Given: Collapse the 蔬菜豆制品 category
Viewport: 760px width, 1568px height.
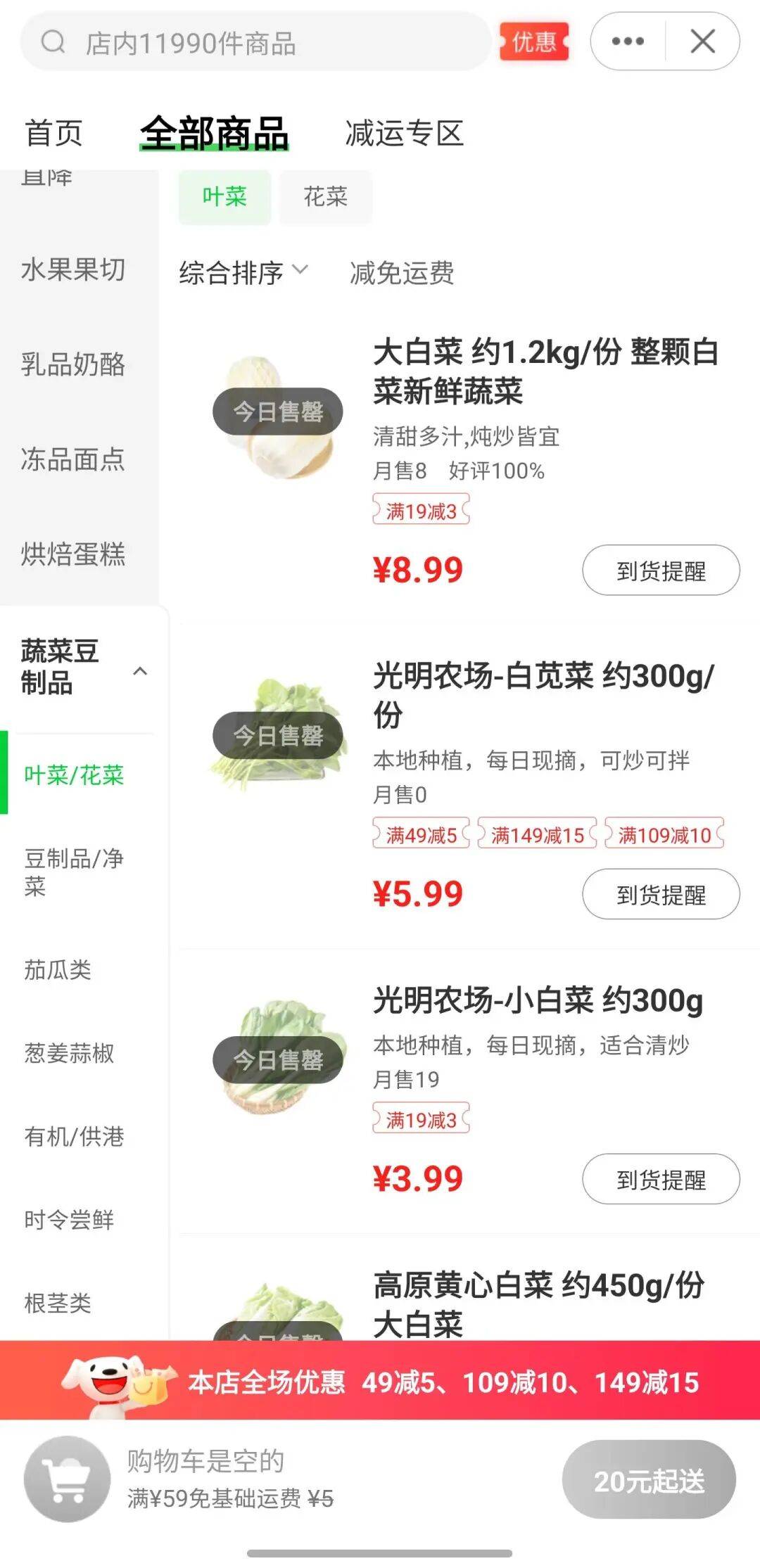Looking at the screenshot, I should [x=140, y=671].
